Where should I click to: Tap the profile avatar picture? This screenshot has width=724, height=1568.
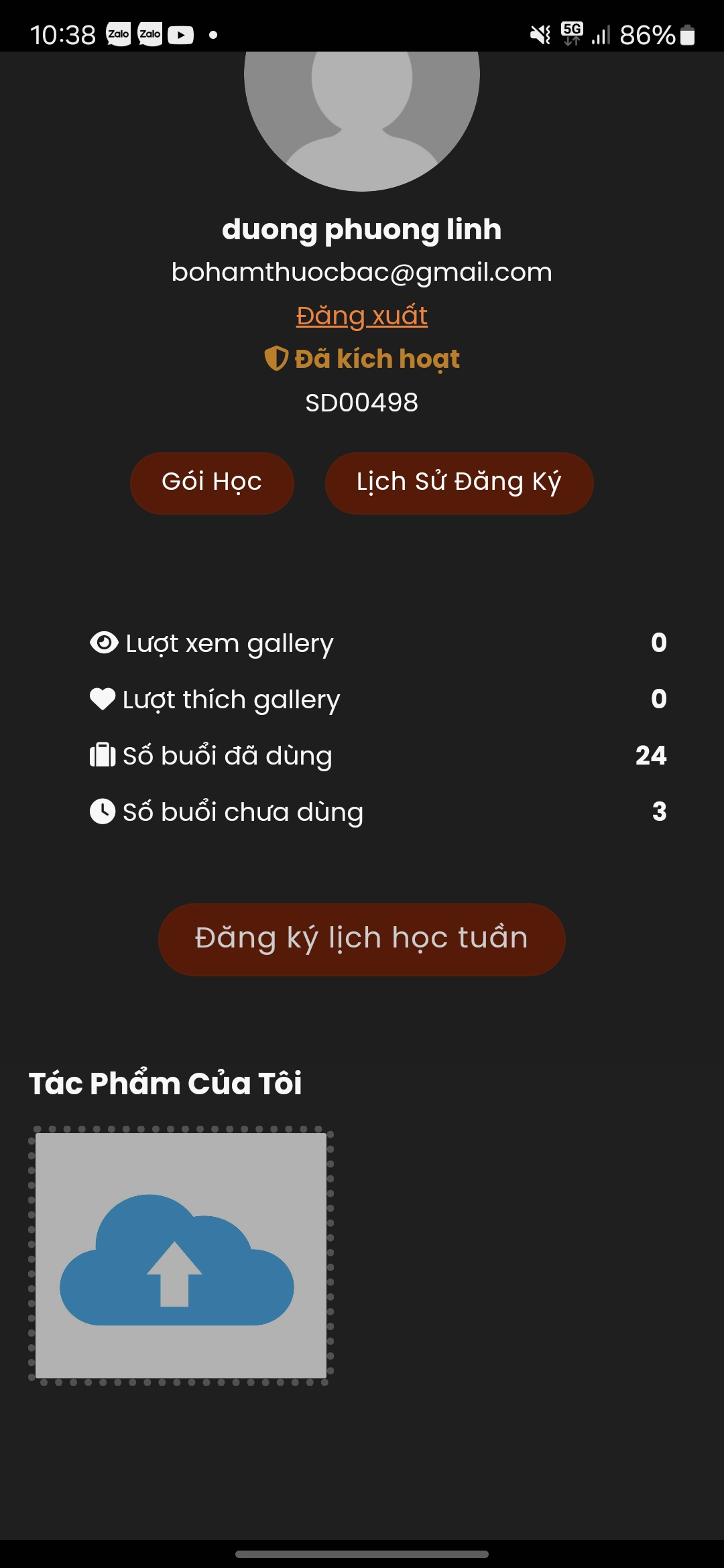coord(361,114)
